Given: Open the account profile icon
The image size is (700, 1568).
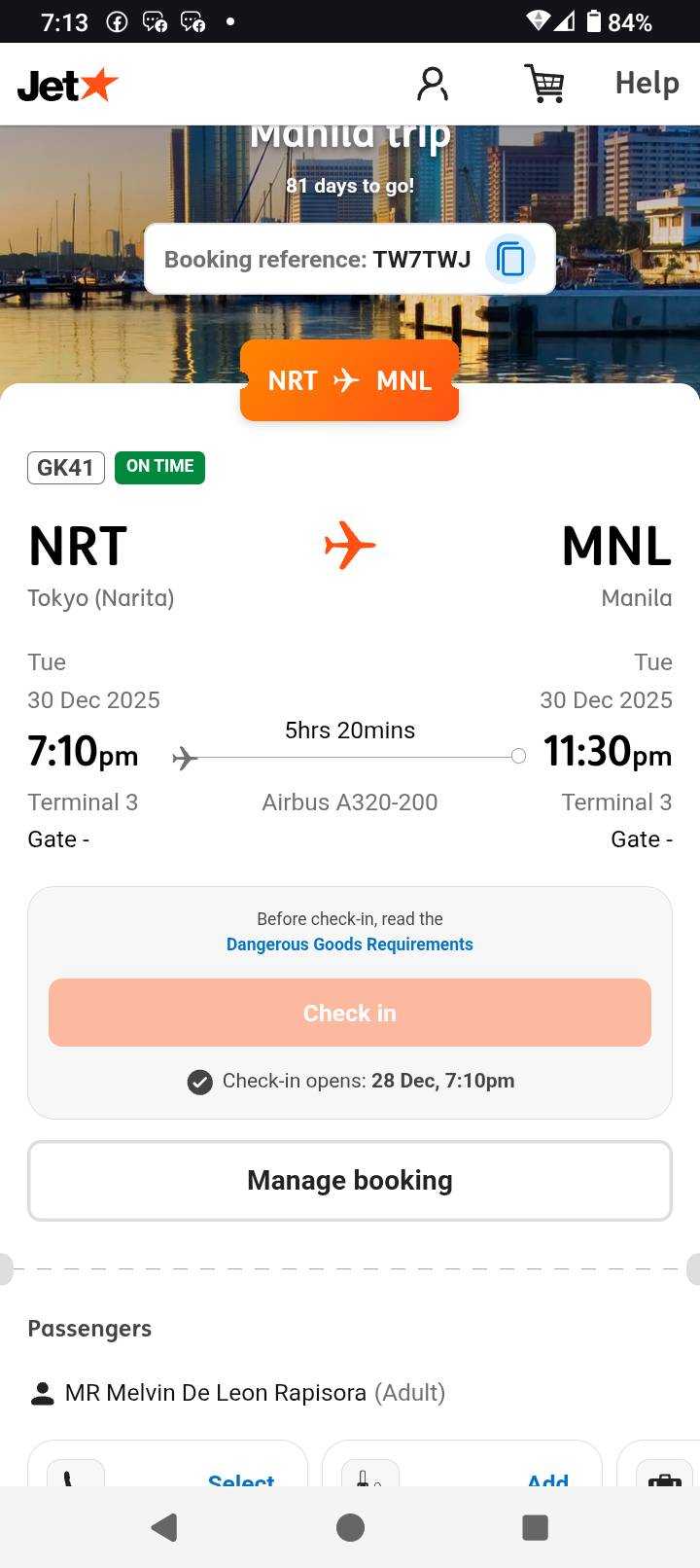Looking at the screenshot, I should point(433,85).
